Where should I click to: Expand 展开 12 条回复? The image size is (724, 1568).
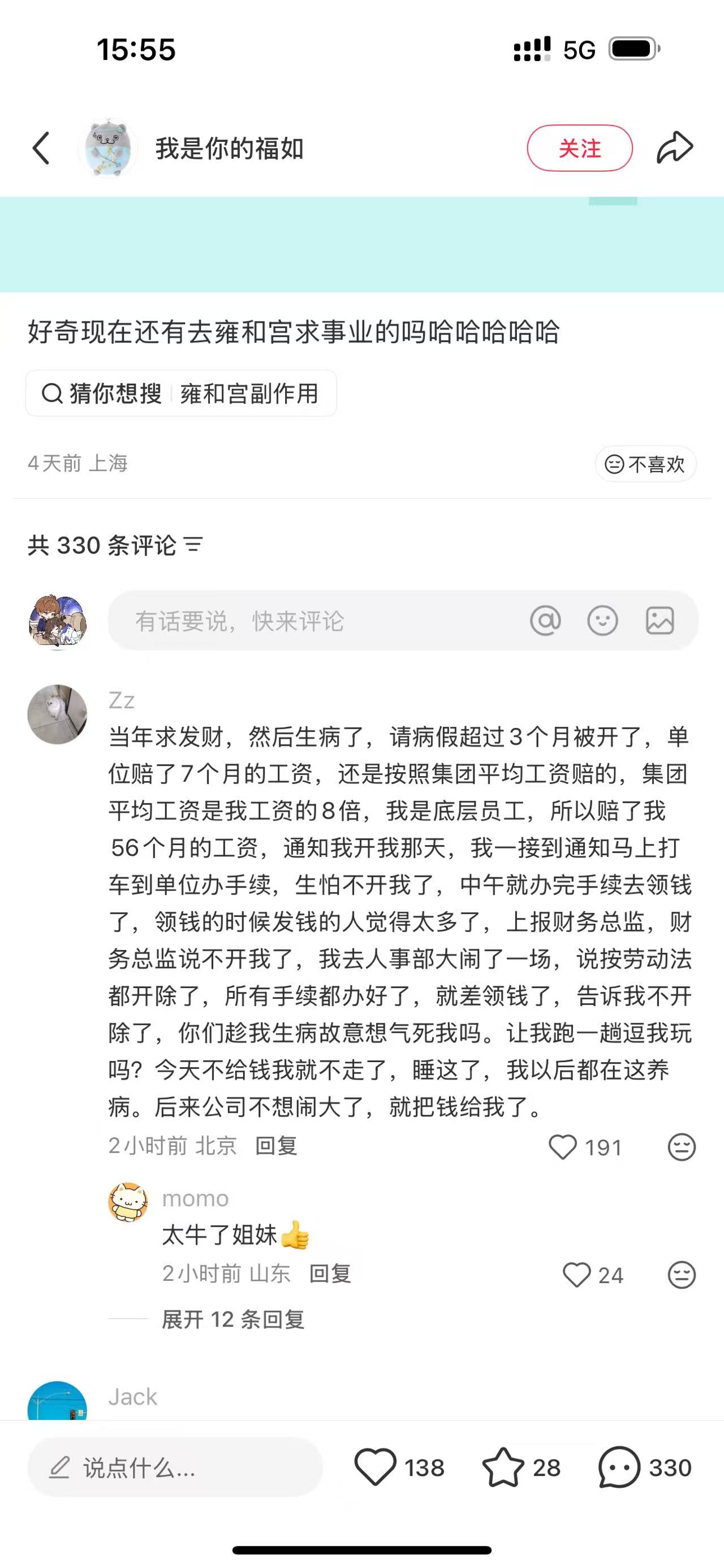pyautogui.click(x=233, y=1320)
